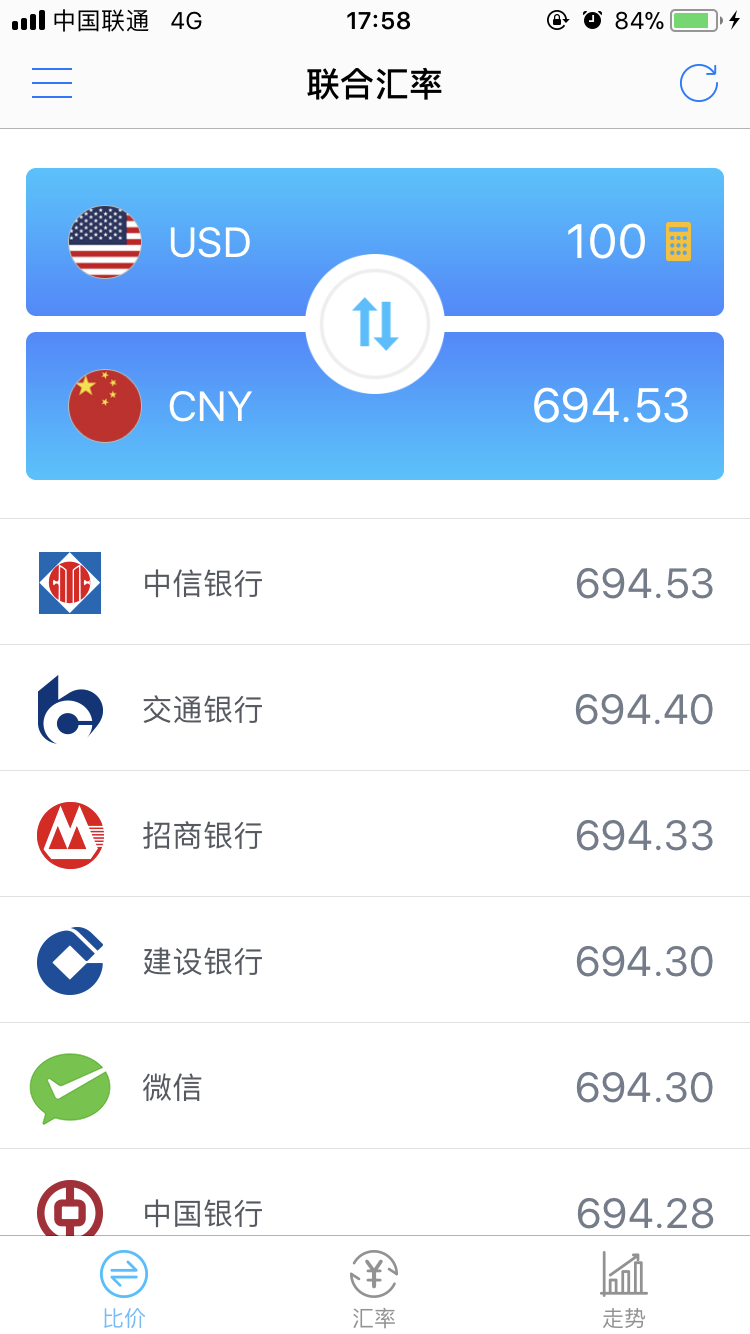Tap the 交通银行 bank logo
Viewport: 750px width, 1334px height.
pyautogui.click(x=69, y=708)
